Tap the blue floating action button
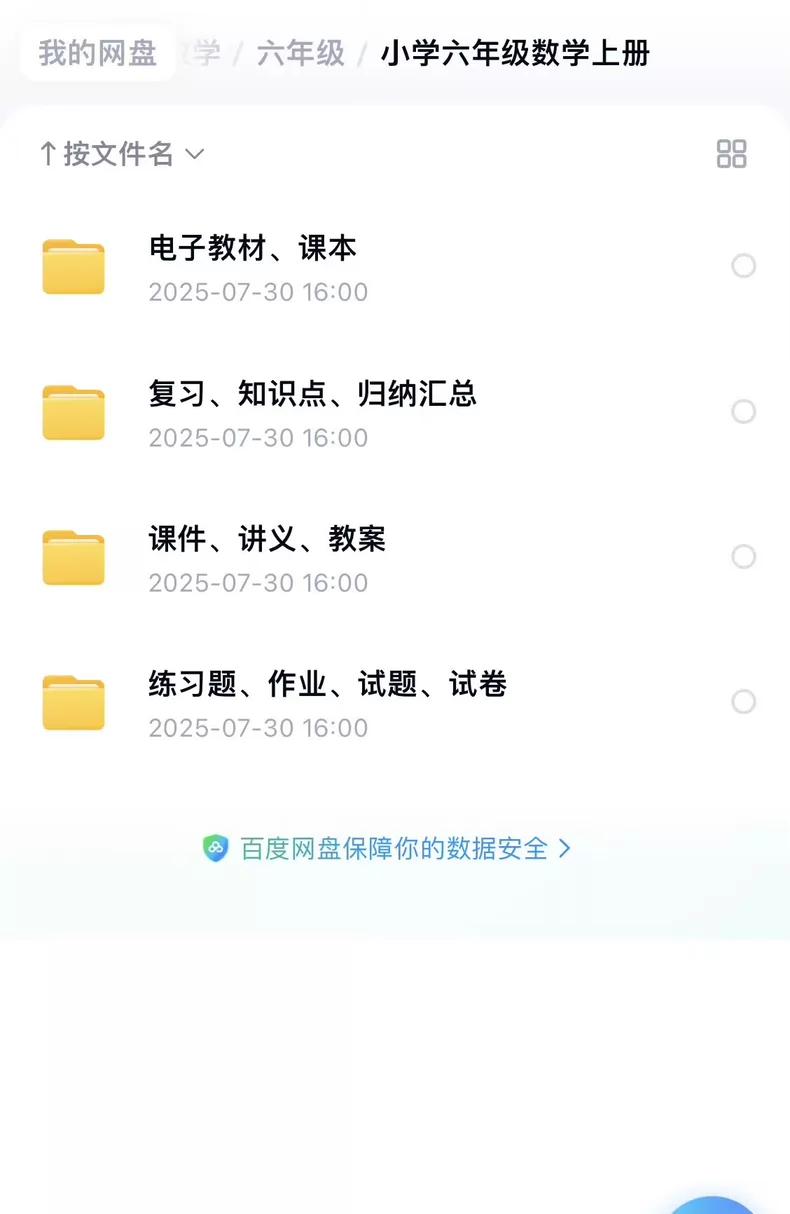This screenshot has height=1214, width=790. click(712, 1204)
